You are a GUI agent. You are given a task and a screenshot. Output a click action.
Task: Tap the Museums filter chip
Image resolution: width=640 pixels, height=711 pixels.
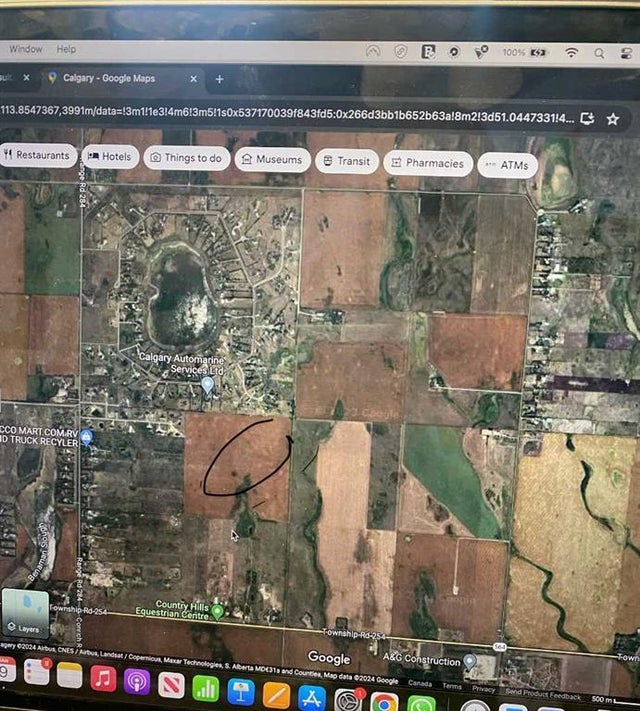tap(271, 160)
